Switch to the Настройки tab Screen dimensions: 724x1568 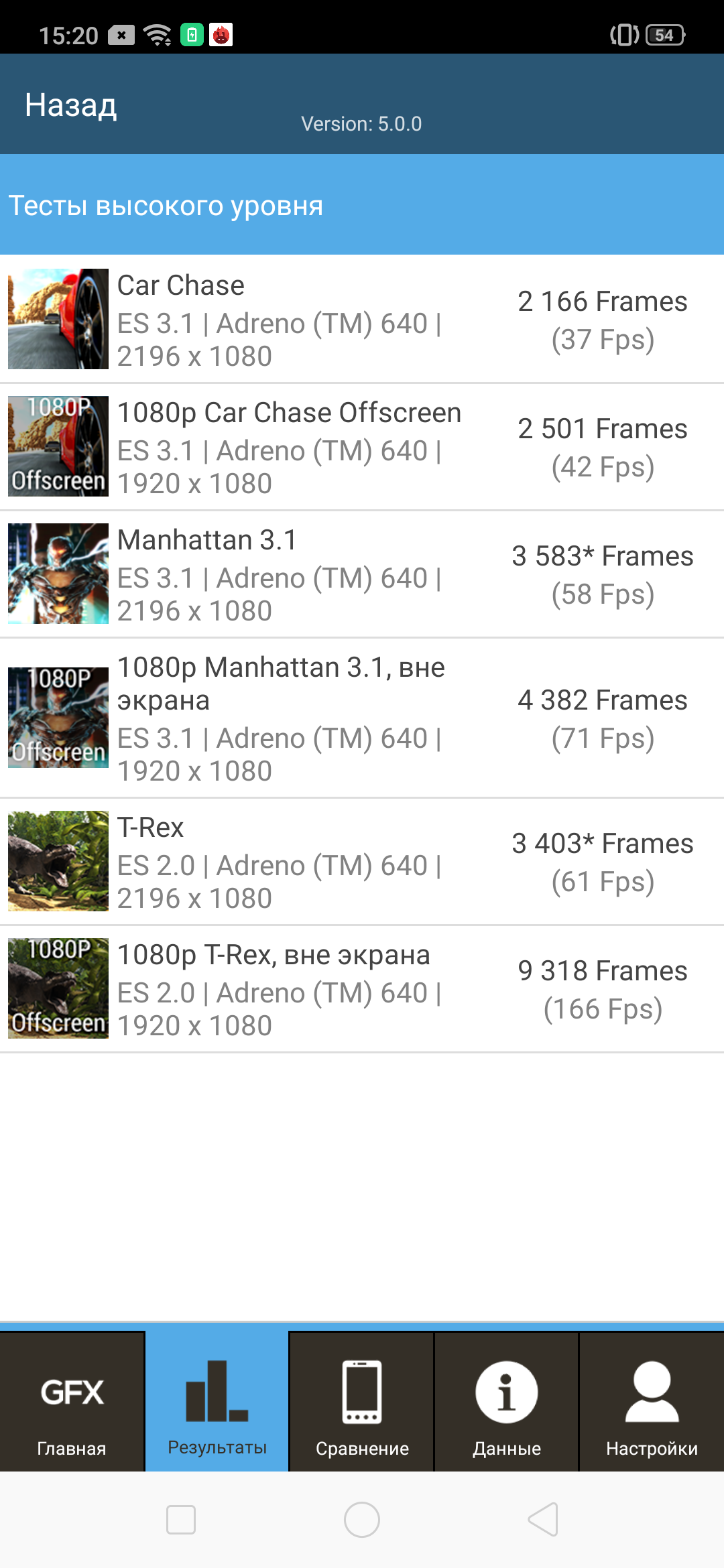coord(652,1402)
